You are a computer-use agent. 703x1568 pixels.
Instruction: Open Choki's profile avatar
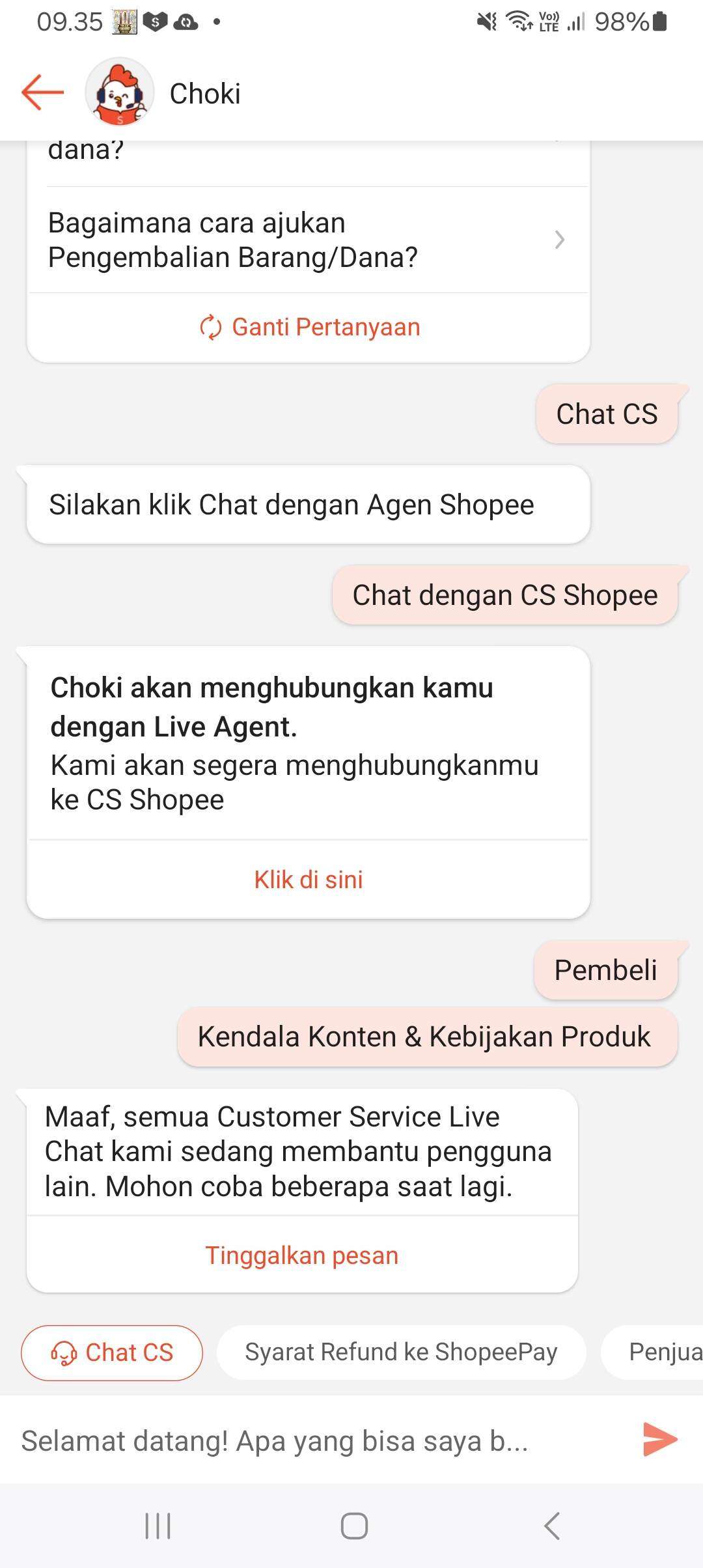click(120, 92)
